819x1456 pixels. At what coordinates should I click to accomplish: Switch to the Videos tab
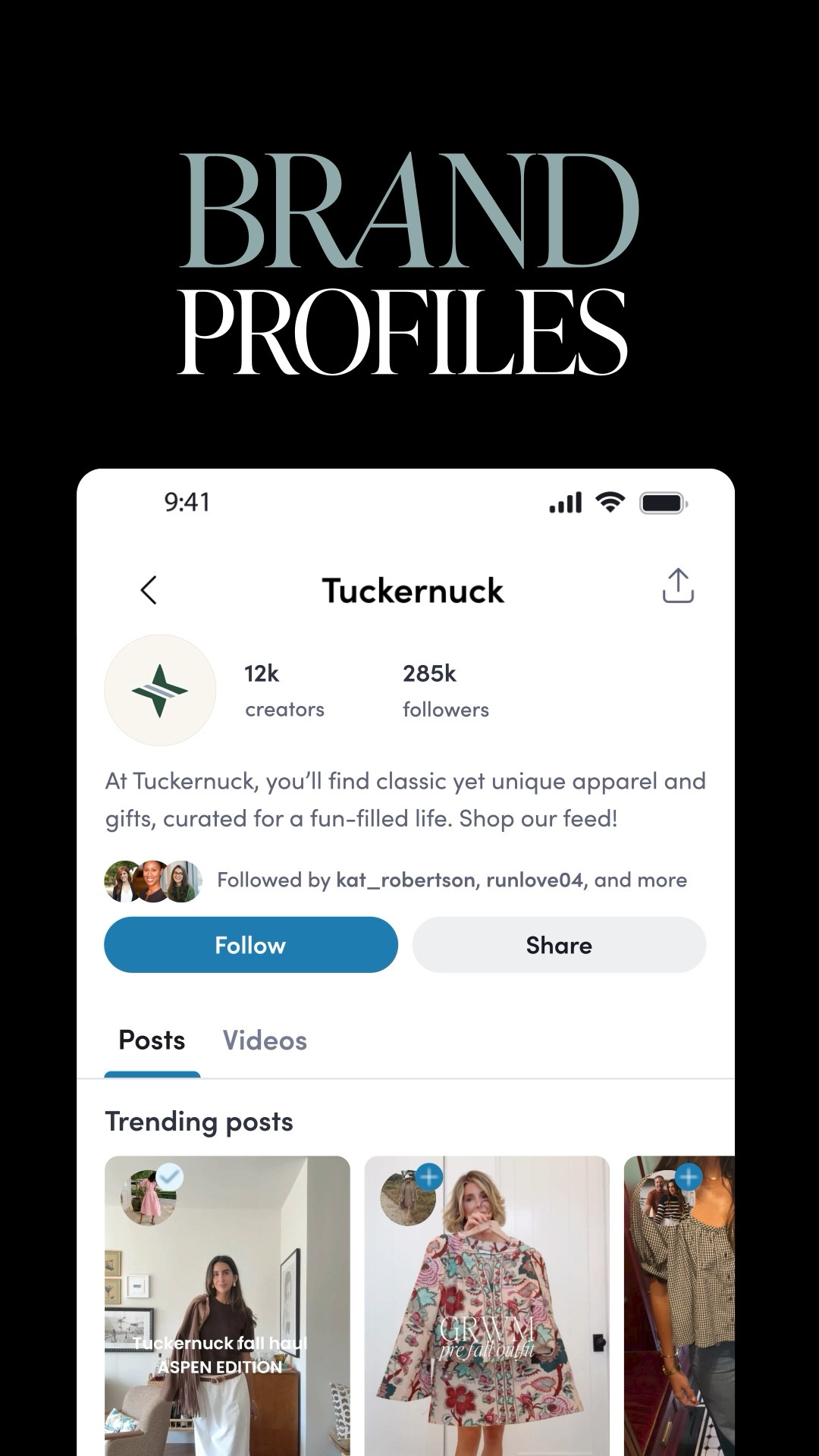click(x=264, y=1040)
